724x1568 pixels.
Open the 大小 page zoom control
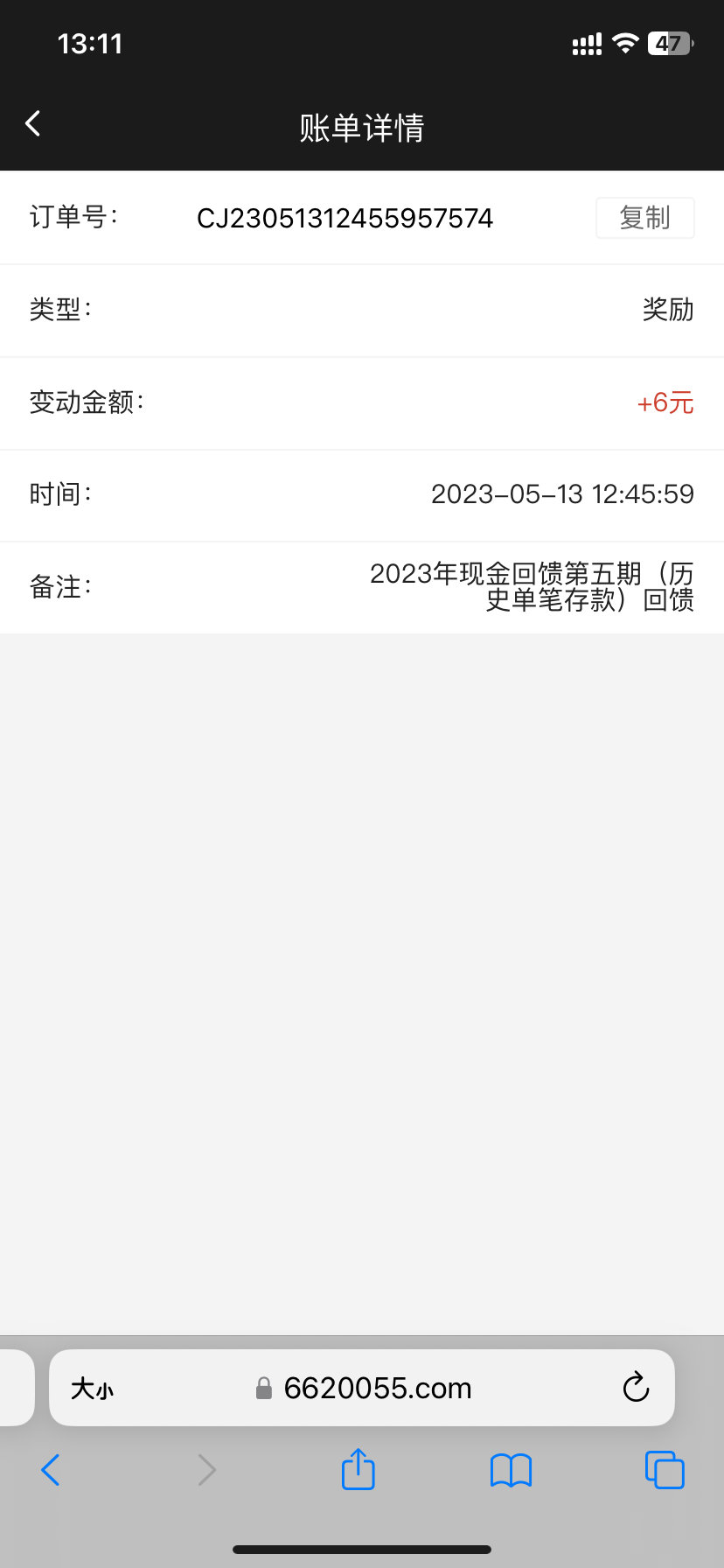92,1388
